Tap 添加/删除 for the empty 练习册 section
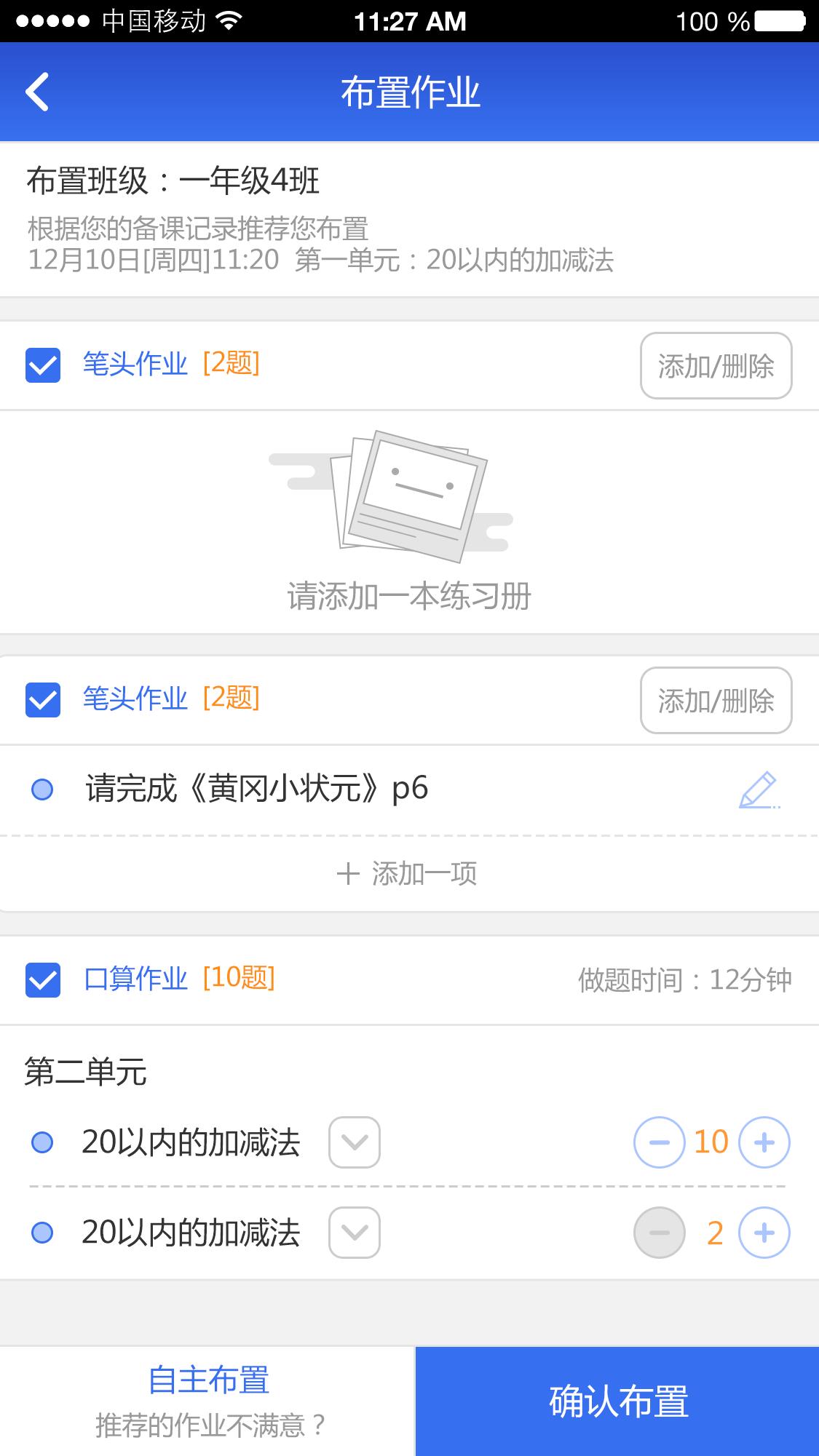The width and height of the screenshot is (819, 1456). coord(716,365)
